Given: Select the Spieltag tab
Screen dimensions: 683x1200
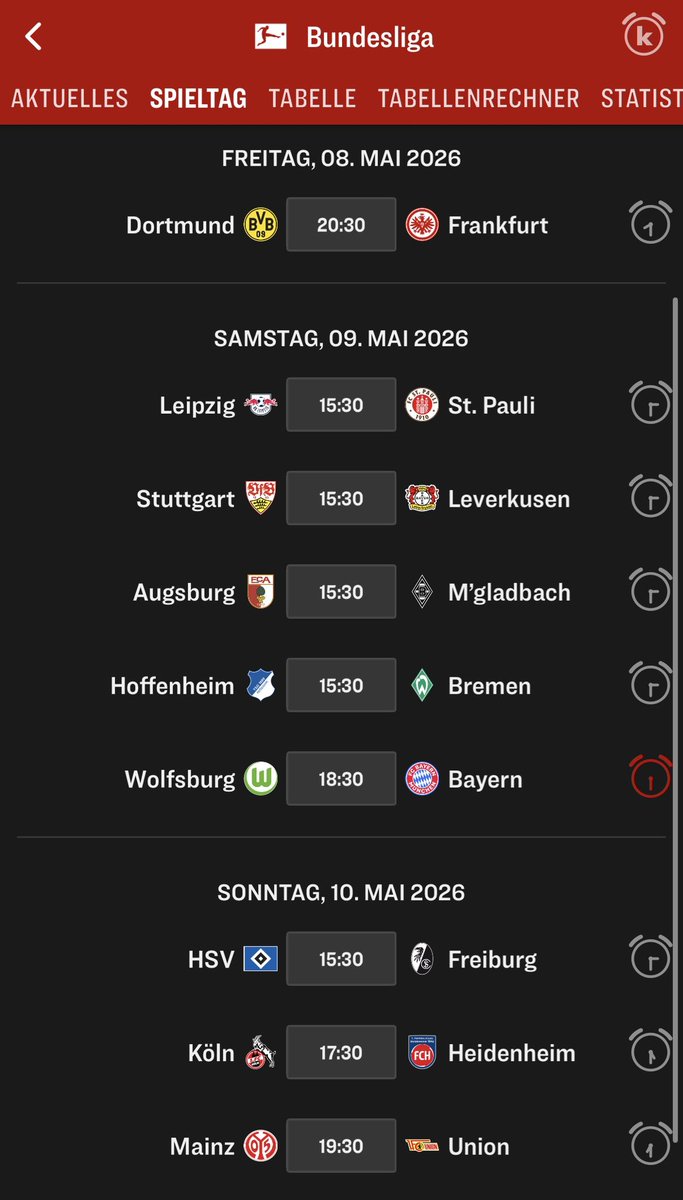Looking at the screenshot, I should (x=199, y=98).
